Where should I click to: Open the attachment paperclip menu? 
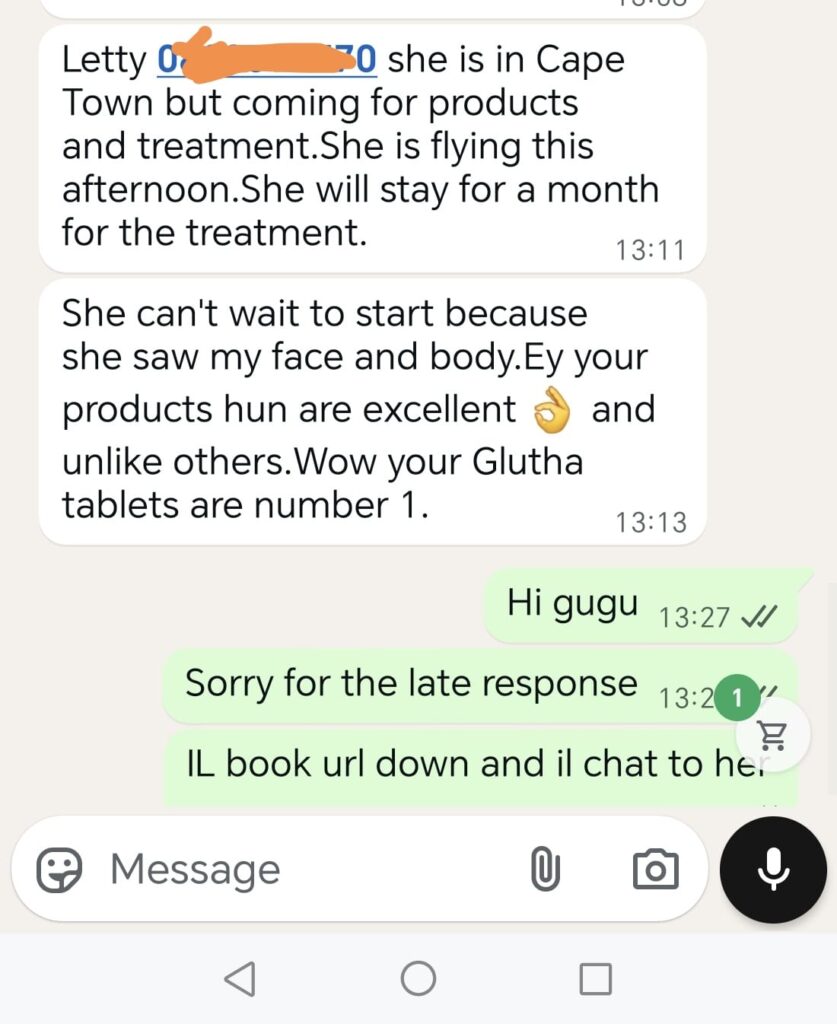pos(542,870)
